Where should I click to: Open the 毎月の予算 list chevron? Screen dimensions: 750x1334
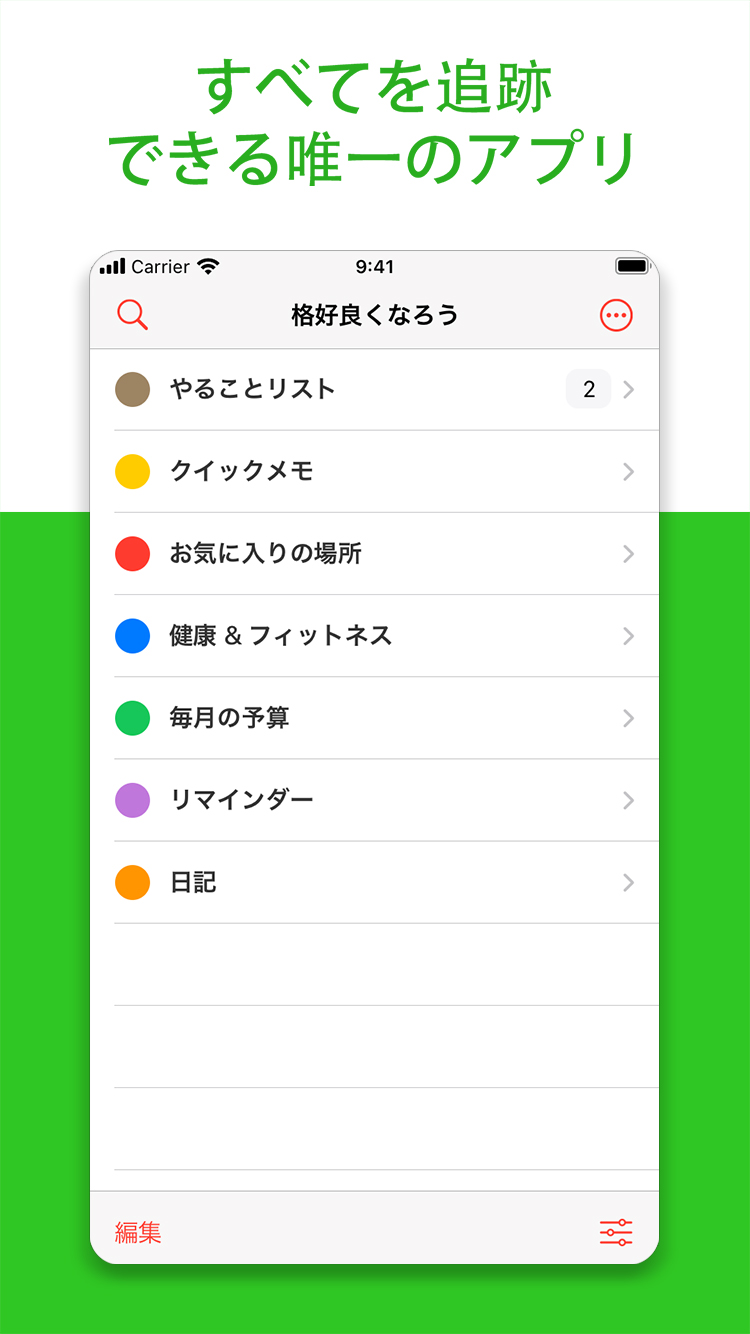click(x=629, y=718)
